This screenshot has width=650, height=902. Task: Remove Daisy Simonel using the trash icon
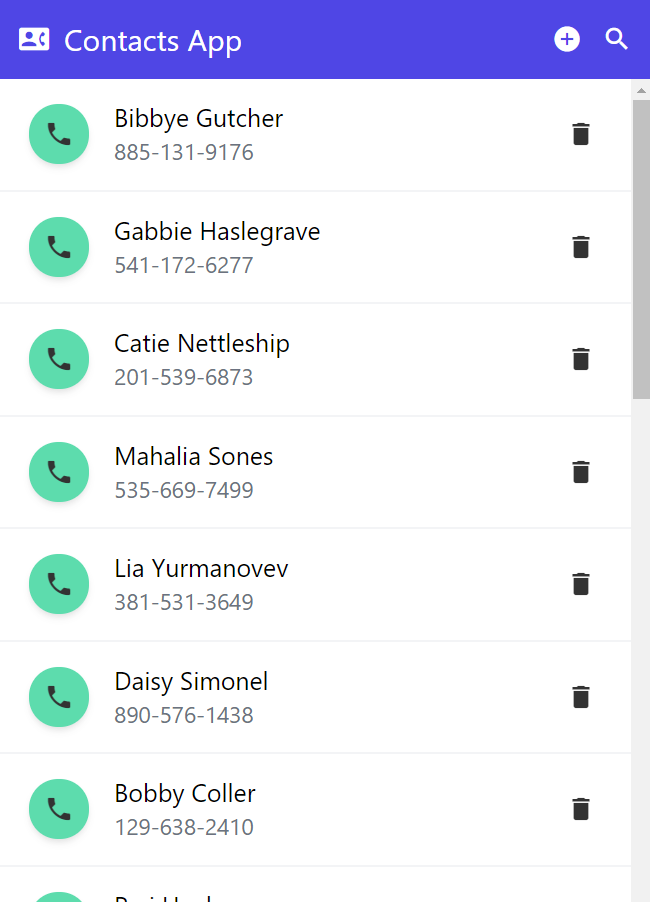click(581, 697)
